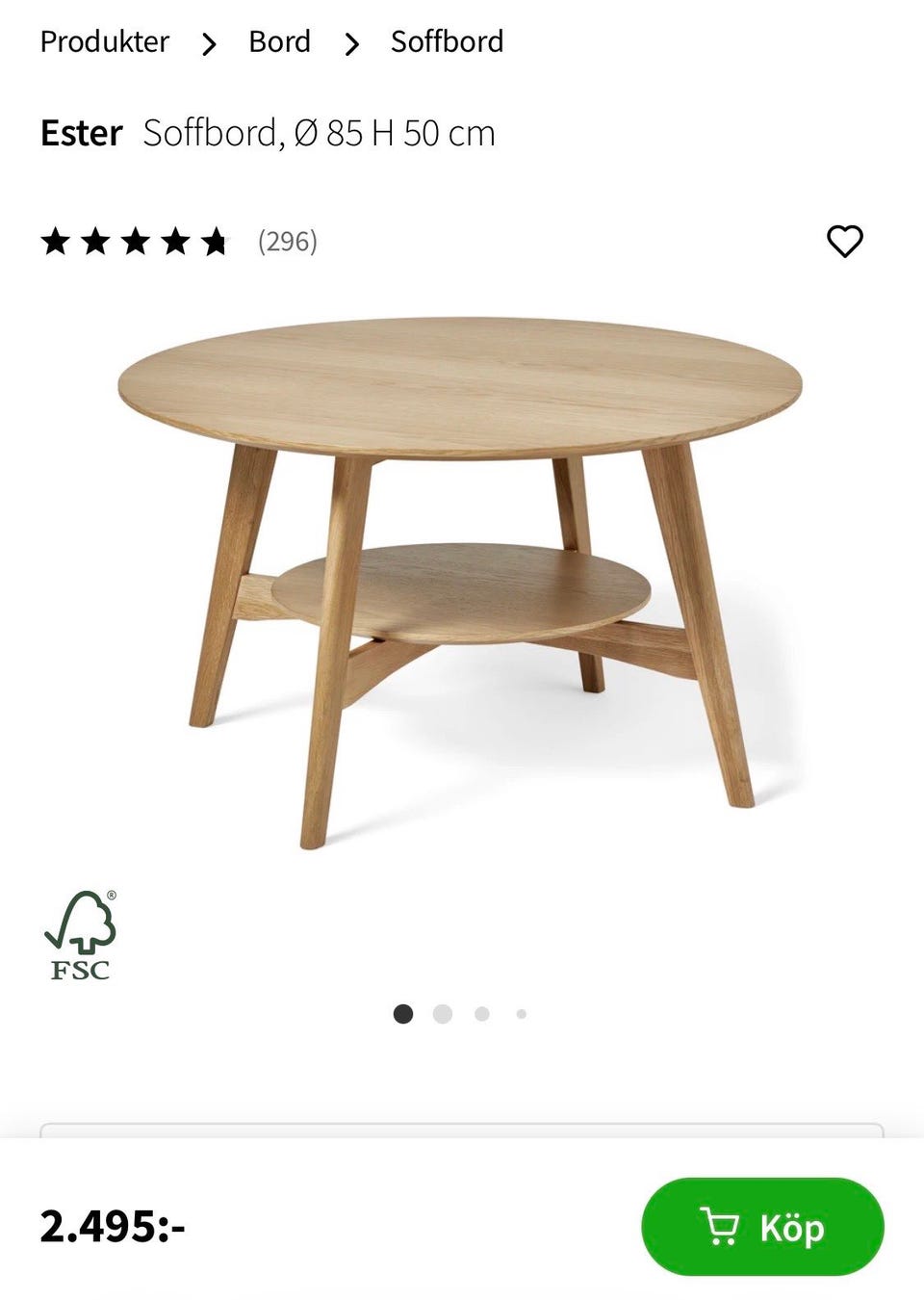Screen dimensions: 924x1300
Task: Open the 296 customer reviews
Action: 287,241
